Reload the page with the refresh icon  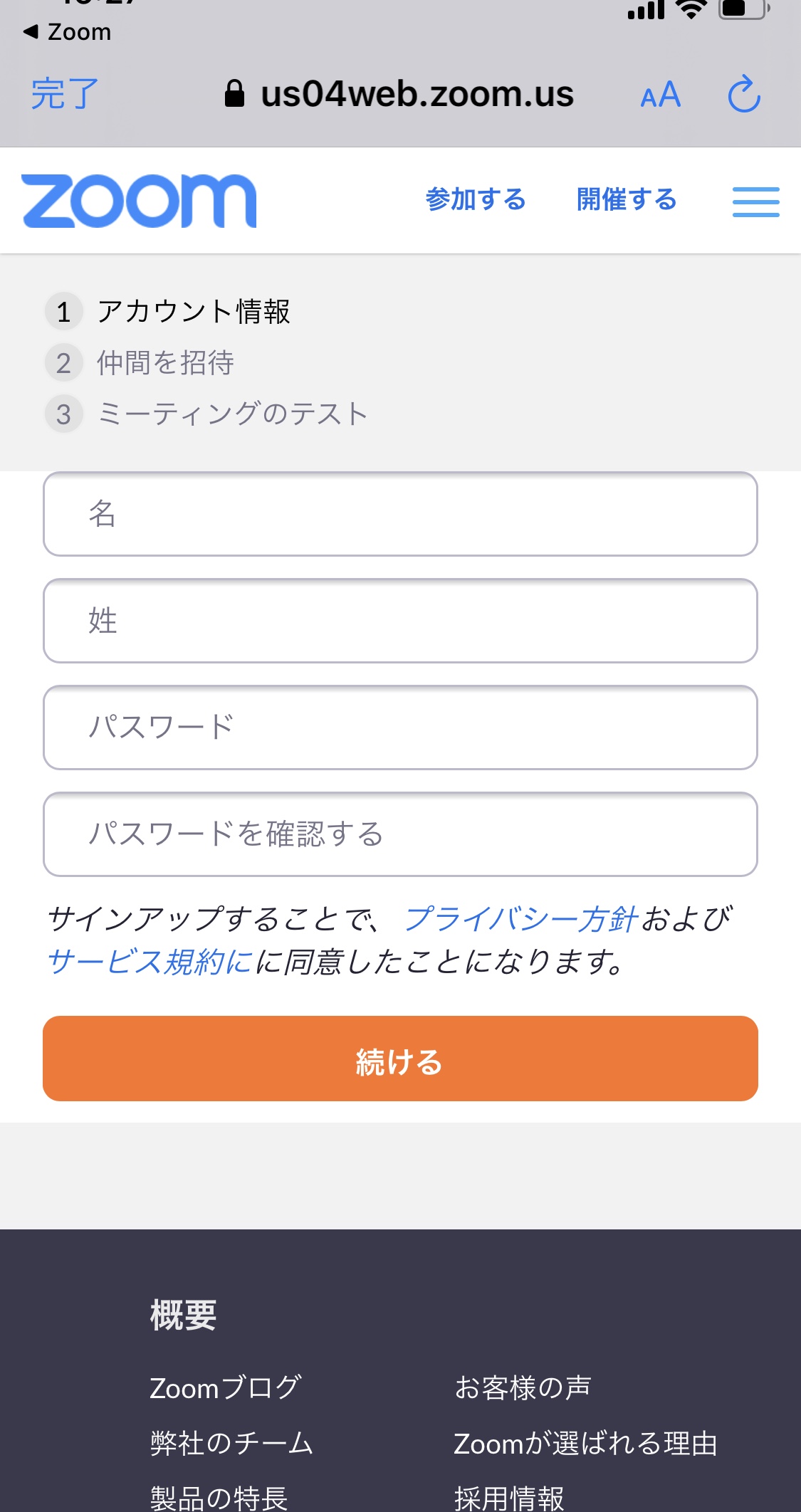tap(744, 94)
